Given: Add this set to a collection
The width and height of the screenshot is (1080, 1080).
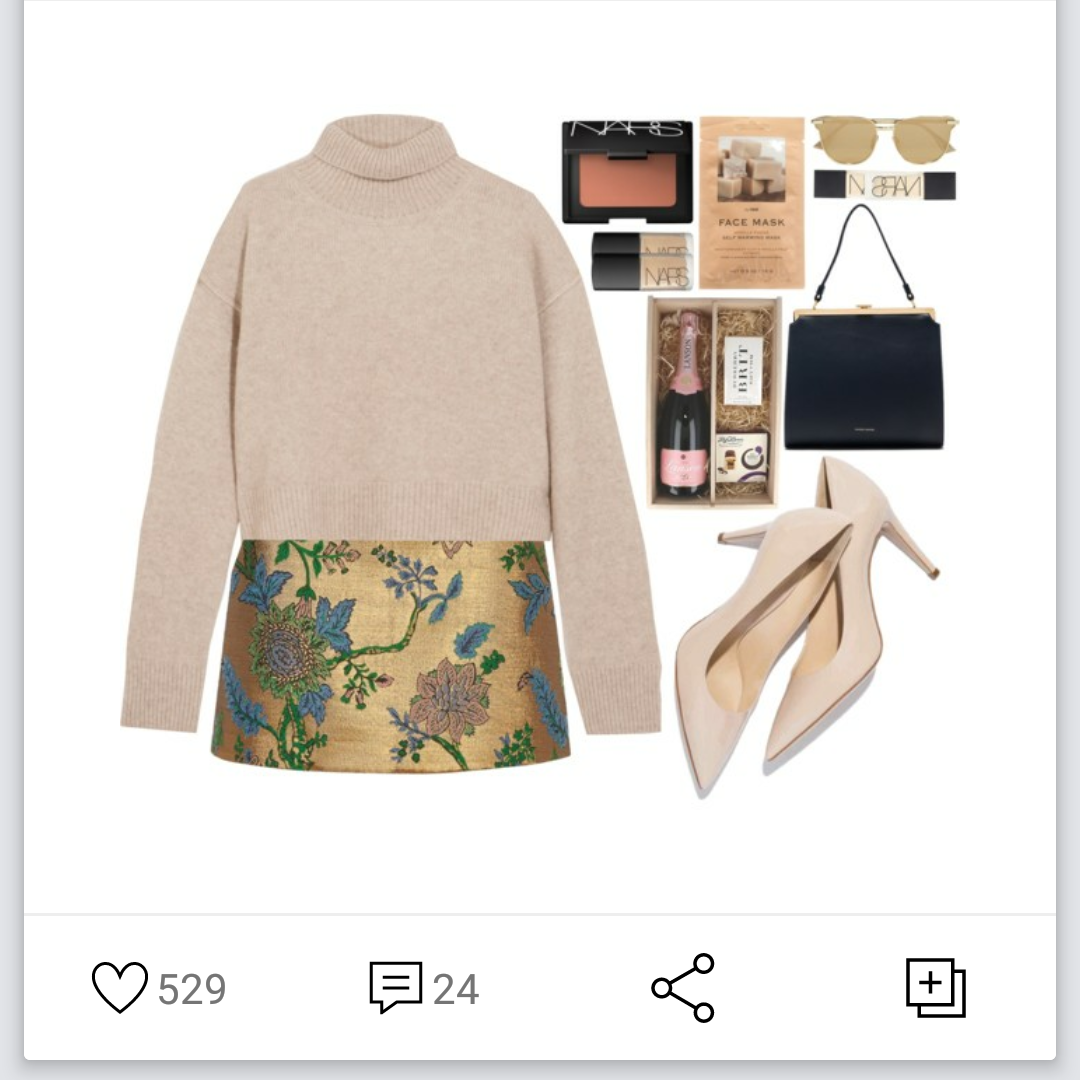Looking at the screenshot, I should tap(935, 988).
